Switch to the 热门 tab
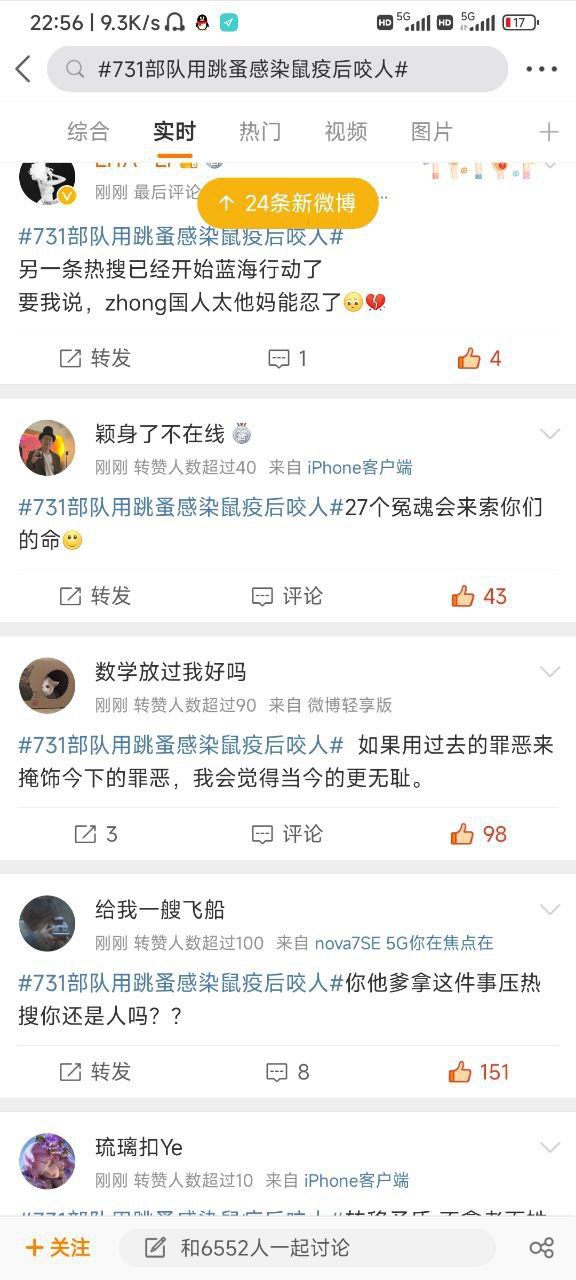 click(260, 131)
